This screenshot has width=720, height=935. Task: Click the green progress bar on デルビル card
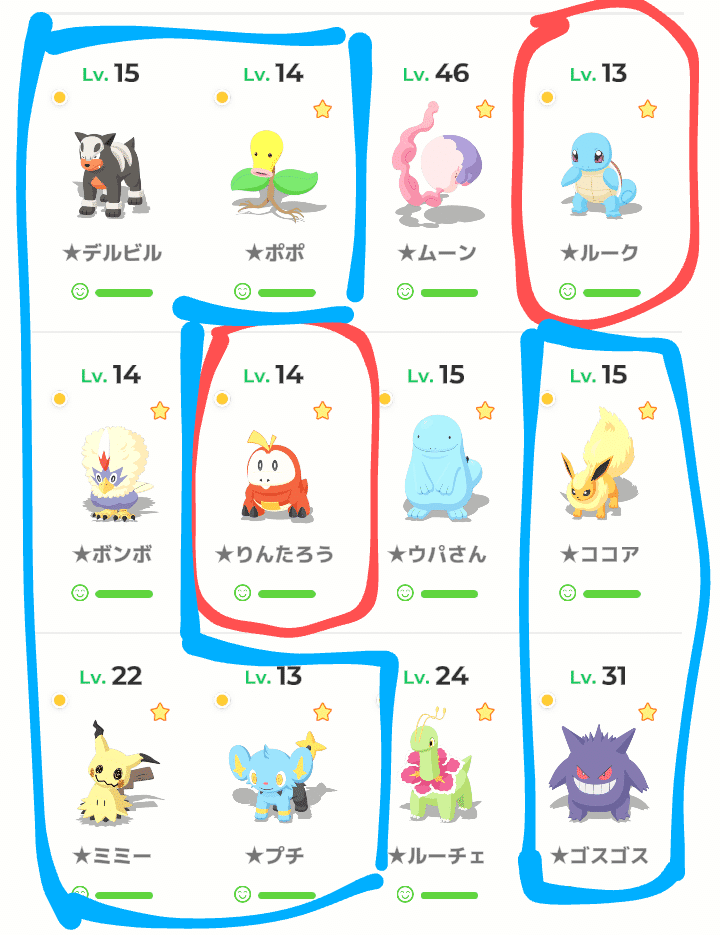(125, 290)
